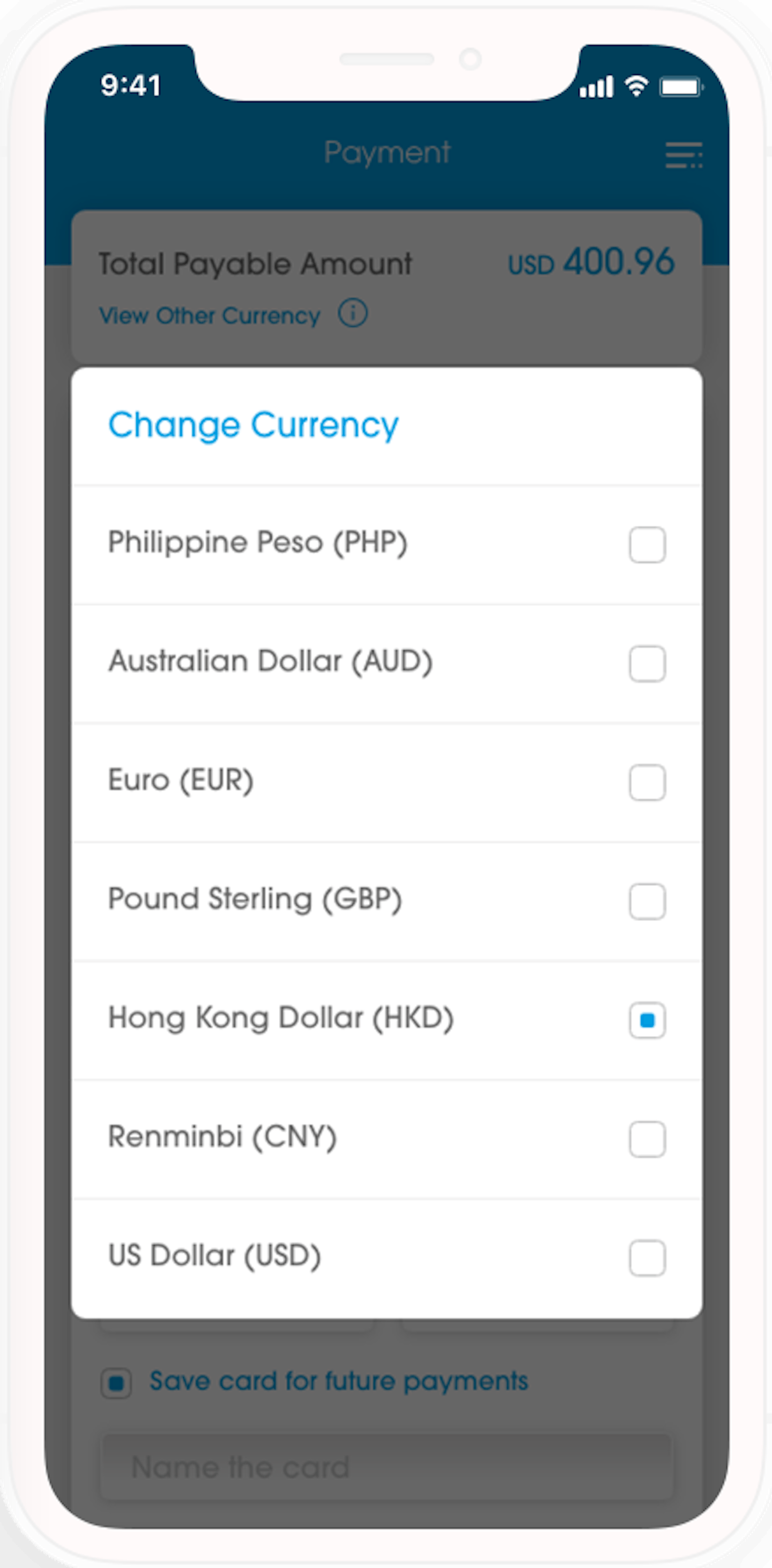Select Renminbi (CNY) currency

pyautogui.click(x=647, y=1138)
